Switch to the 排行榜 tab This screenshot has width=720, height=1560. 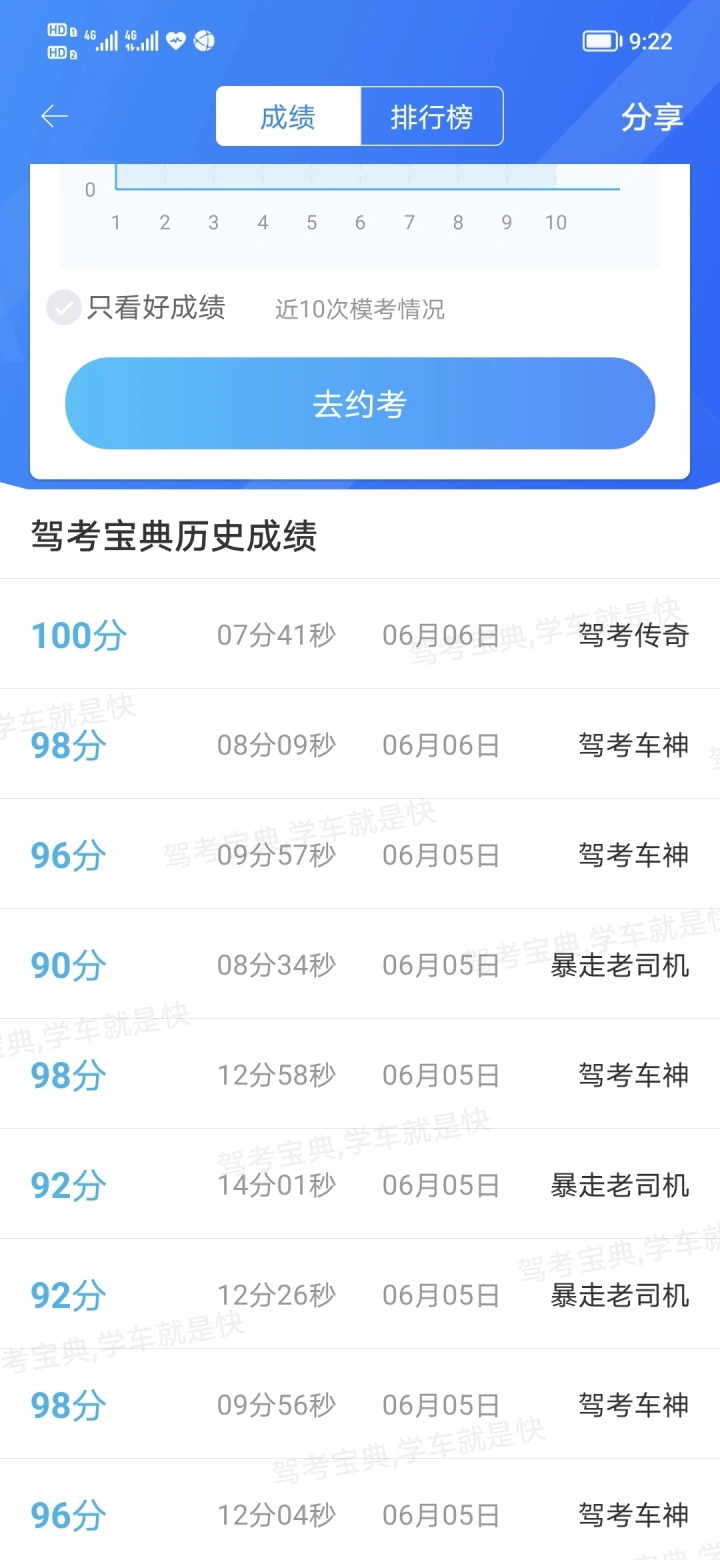[x=432, y=117]
